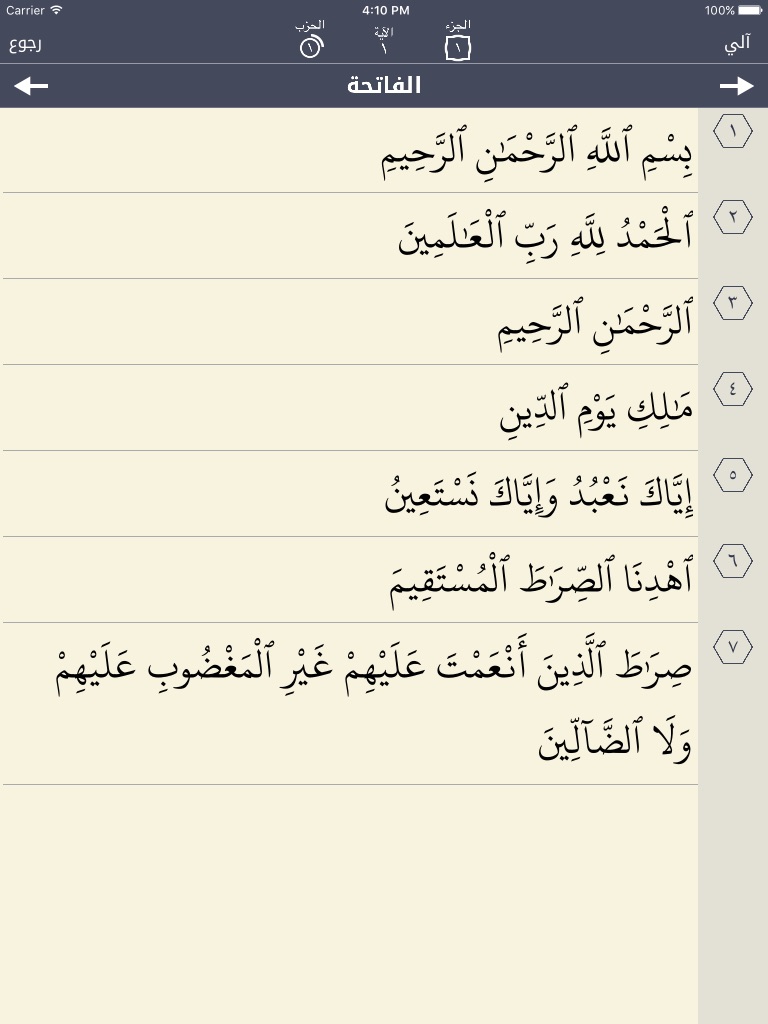Open the الجزء selector
The image size is (768, 1024).
(x=458, y=41)
